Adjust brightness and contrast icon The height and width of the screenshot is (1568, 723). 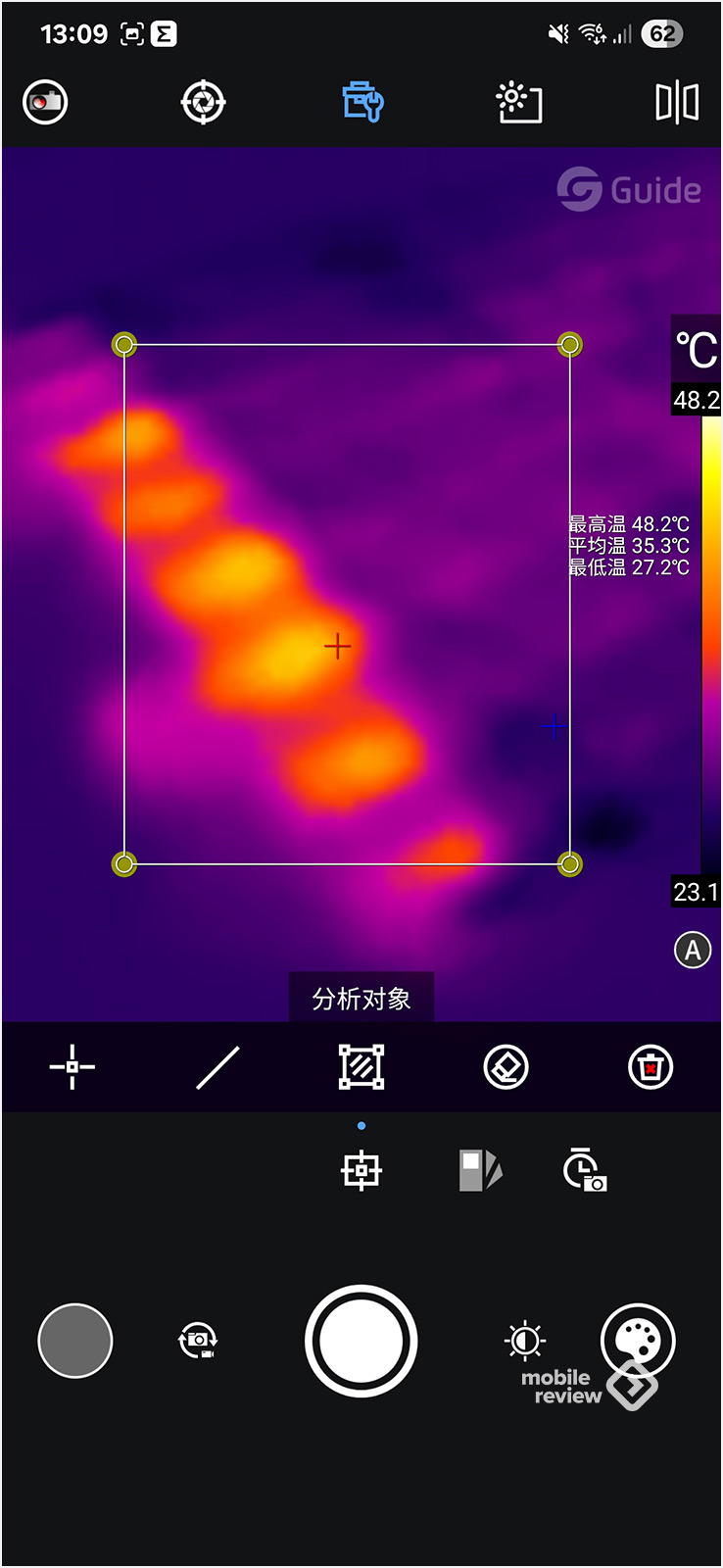[525, 1341]
